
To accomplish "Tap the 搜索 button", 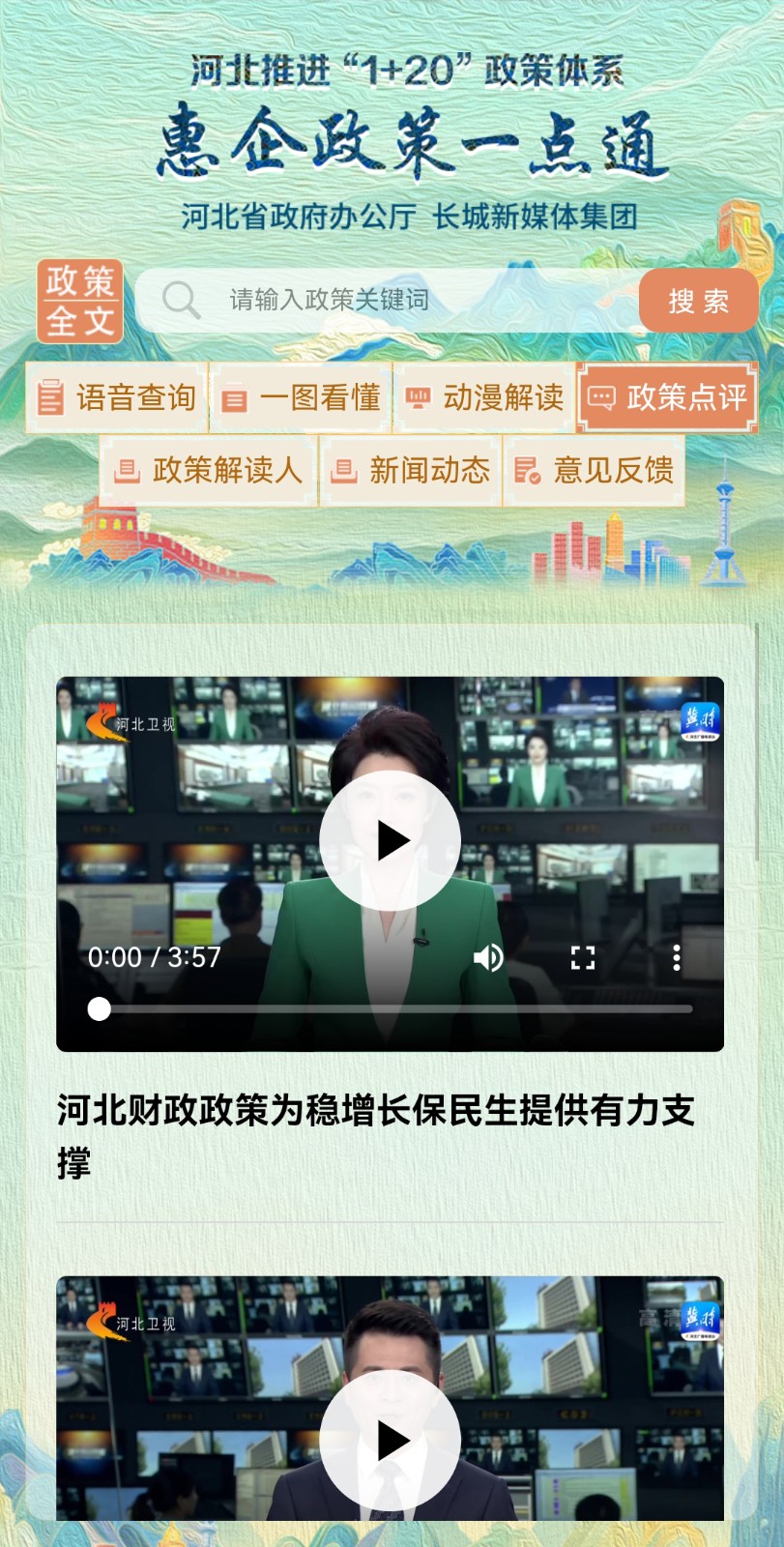I will click(x=698, y=301).
